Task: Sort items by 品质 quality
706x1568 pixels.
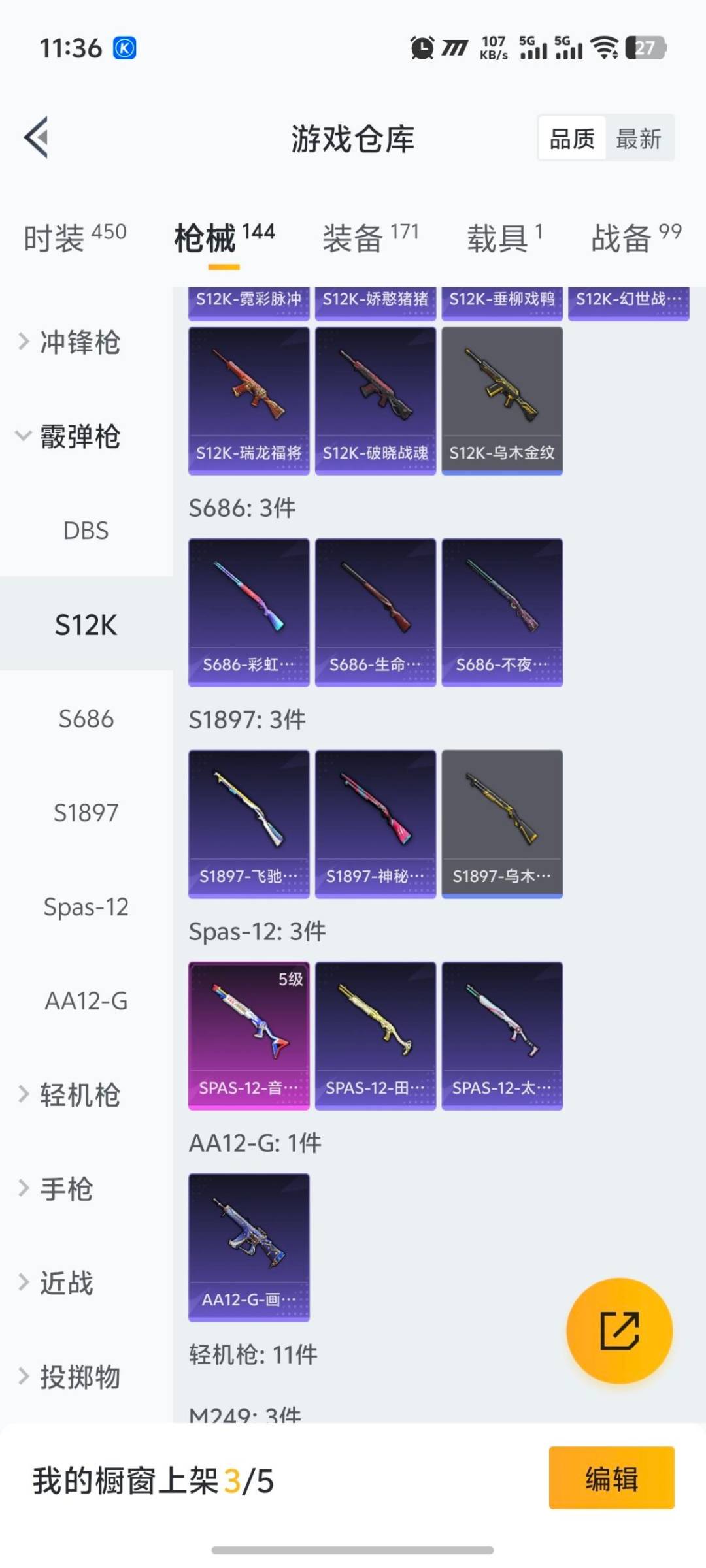Action: [x=571, y=138]
